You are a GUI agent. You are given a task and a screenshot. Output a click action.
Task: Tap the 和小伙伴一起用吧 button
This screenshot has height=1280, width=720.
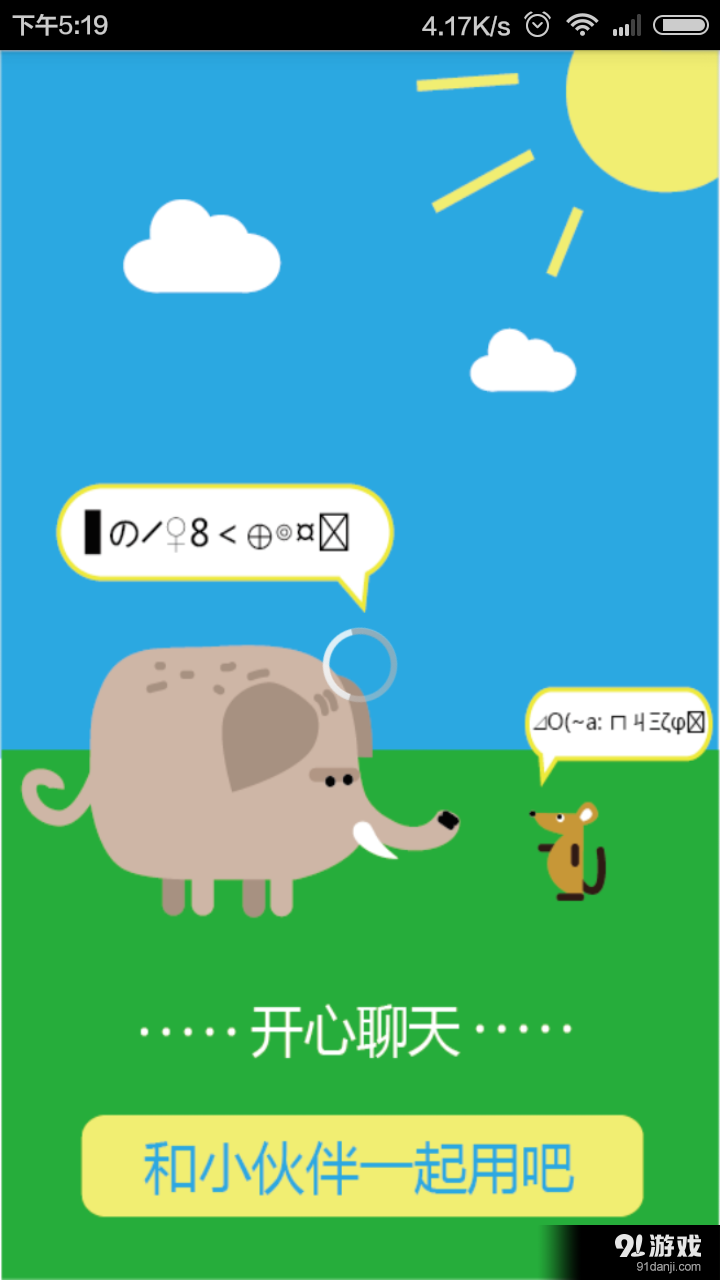pyautogui.click(x=361, y=1166)
